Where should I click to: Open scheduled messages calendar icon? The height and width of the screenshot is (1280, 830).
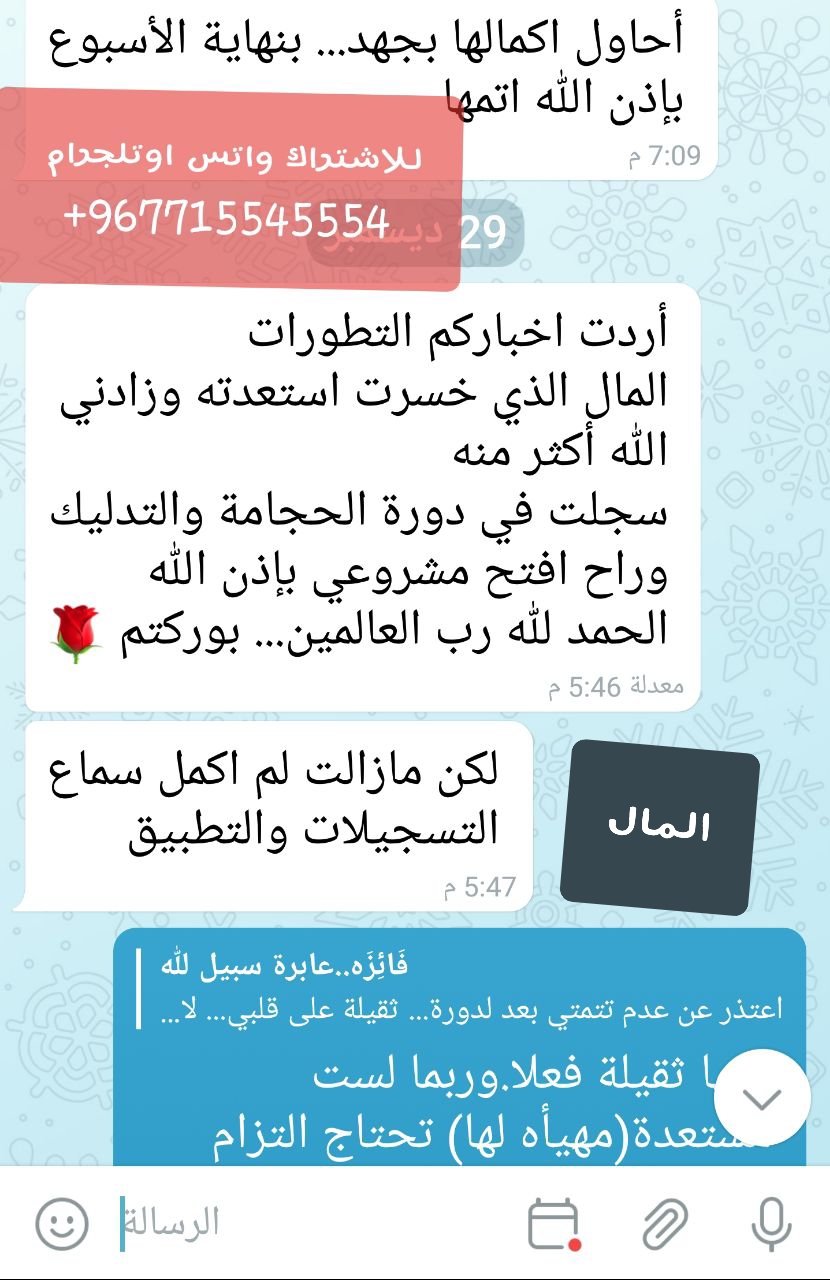[553, 1223]
